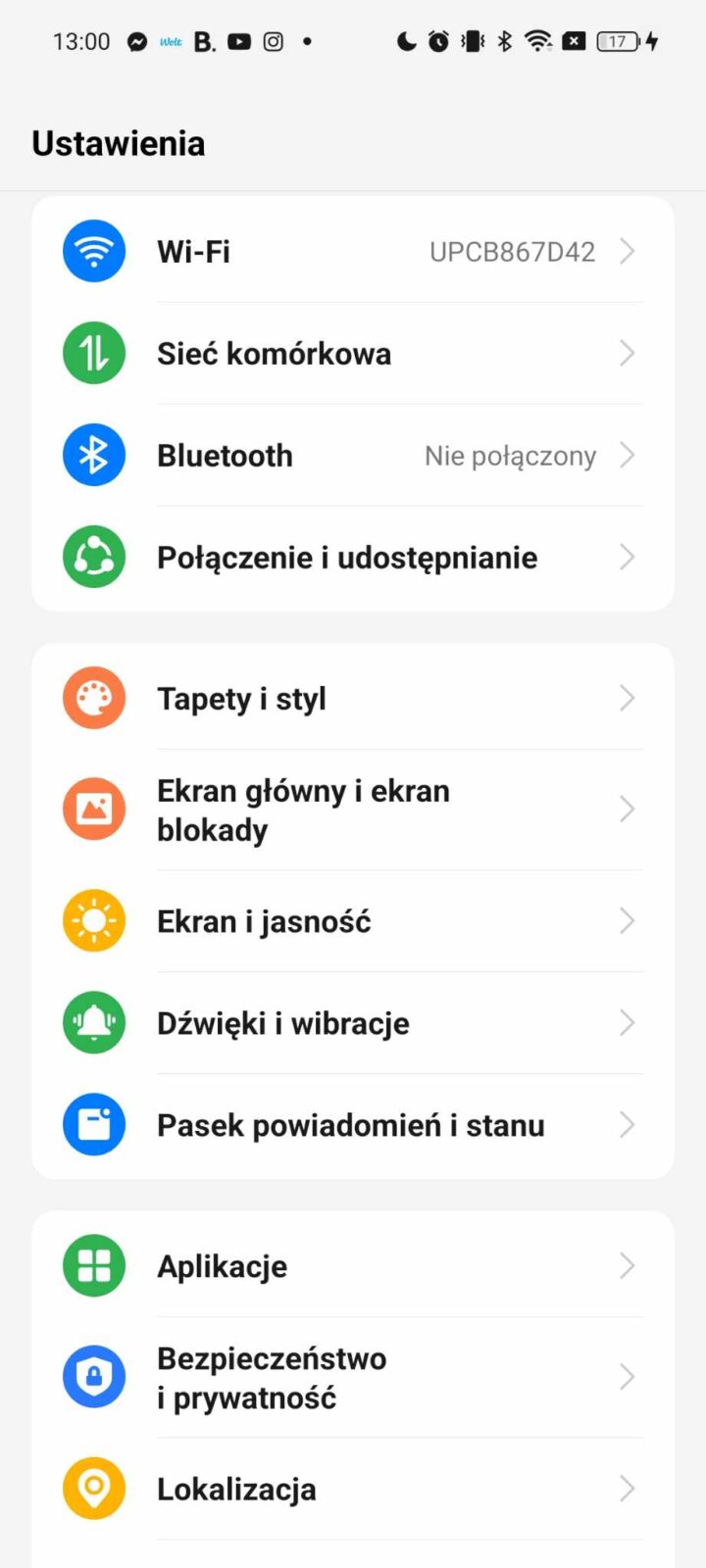This screenshot has width=706, height=1568.
Task: Select Ekran główny i ekran blokady
Action: pyautogui.click(x=353, y=810)
